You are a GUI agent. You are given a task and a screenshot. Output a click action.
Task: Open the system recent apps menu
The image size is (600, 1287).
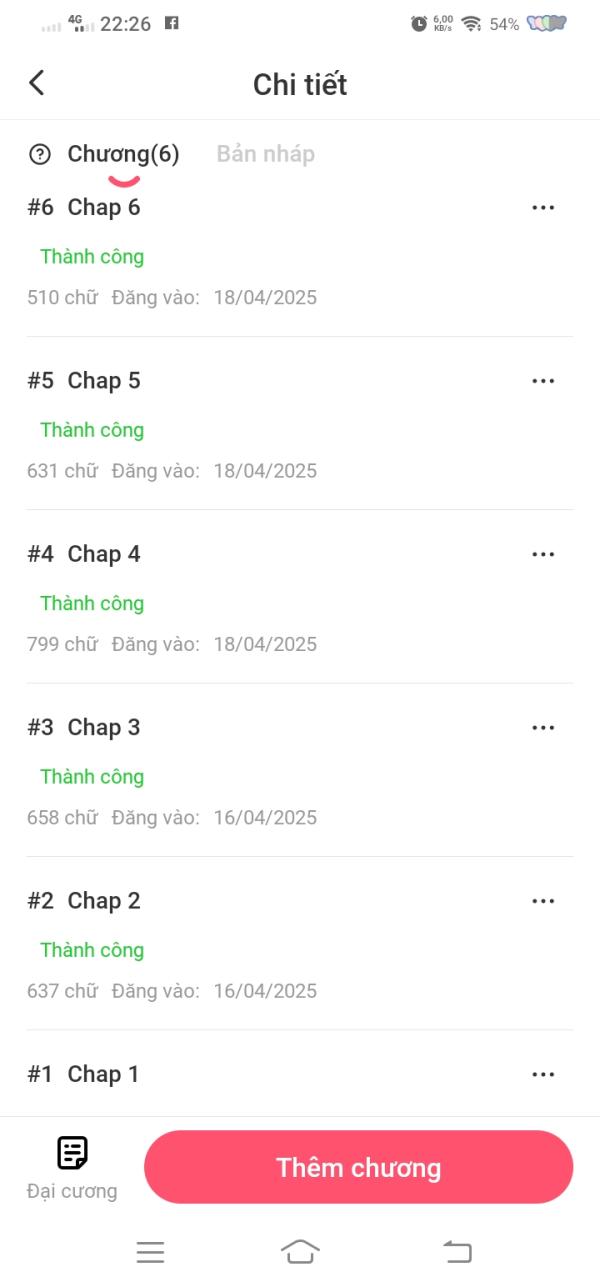(x=150, y=1252)
